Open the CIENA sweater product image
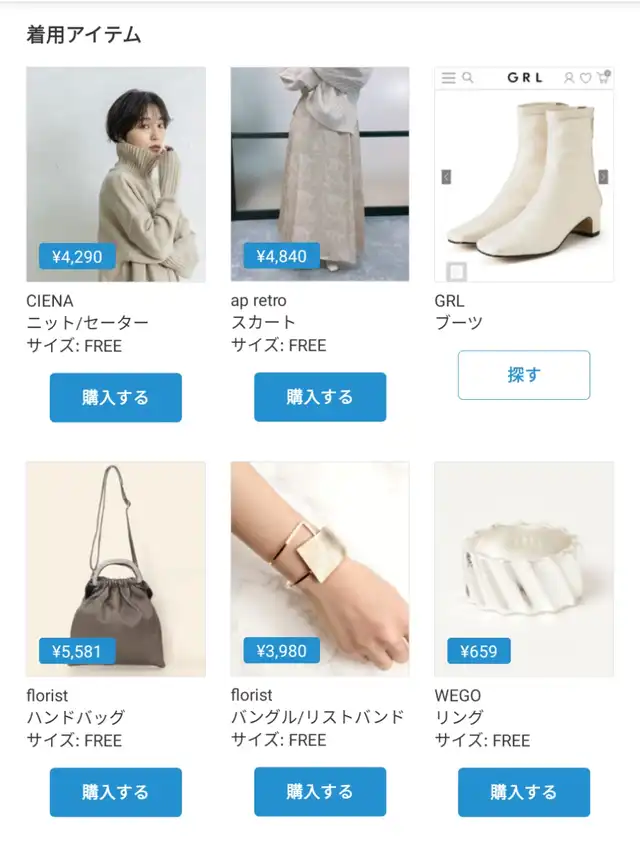 (x=116, y=174)
